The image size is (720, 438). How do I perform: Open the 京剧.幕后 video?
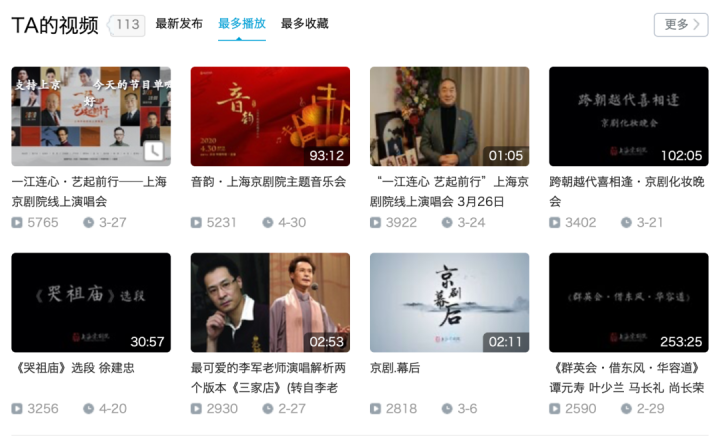[x=449, y=302]
